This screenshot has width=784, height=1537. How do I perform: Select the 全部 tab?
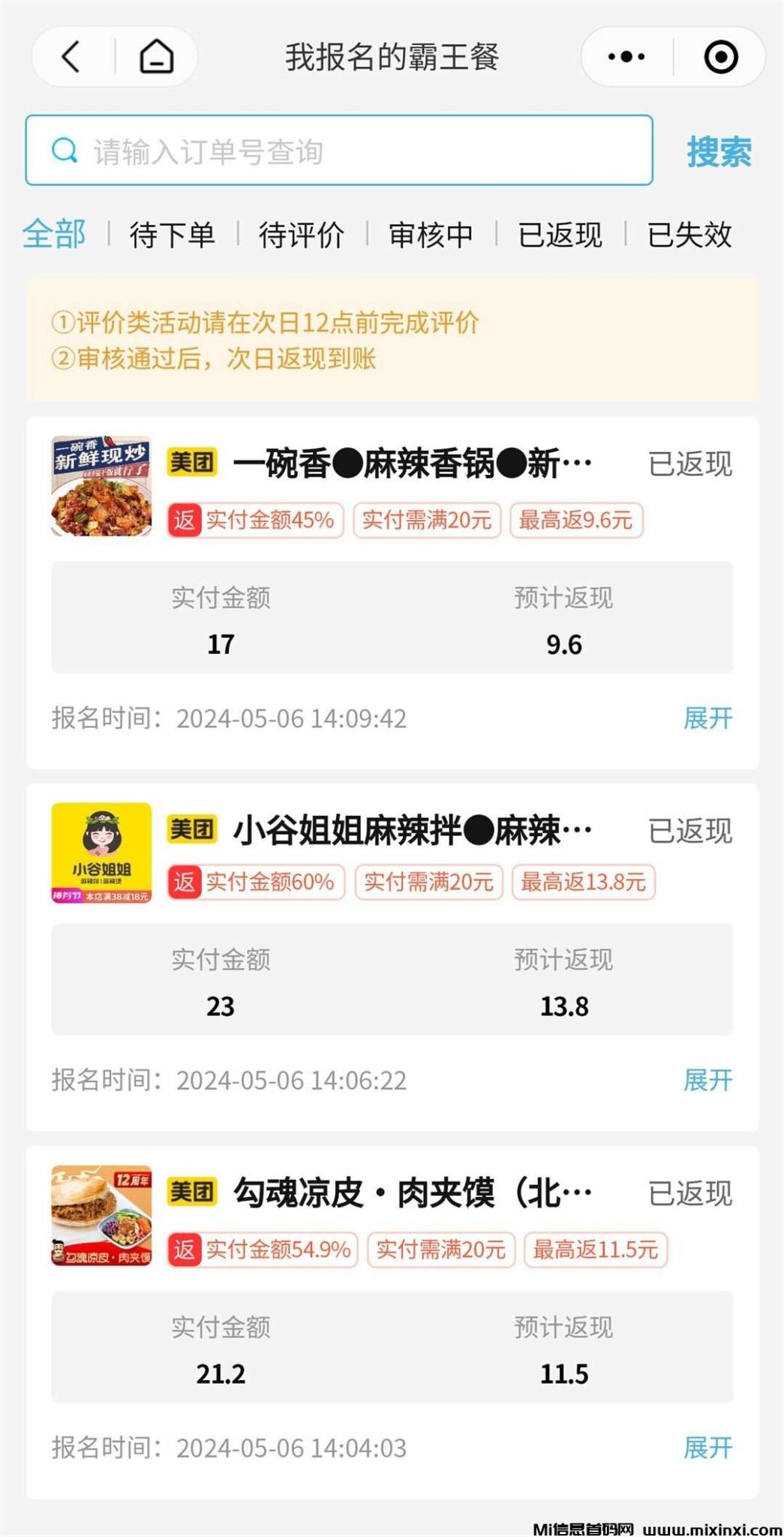click(x=54, y=234)
